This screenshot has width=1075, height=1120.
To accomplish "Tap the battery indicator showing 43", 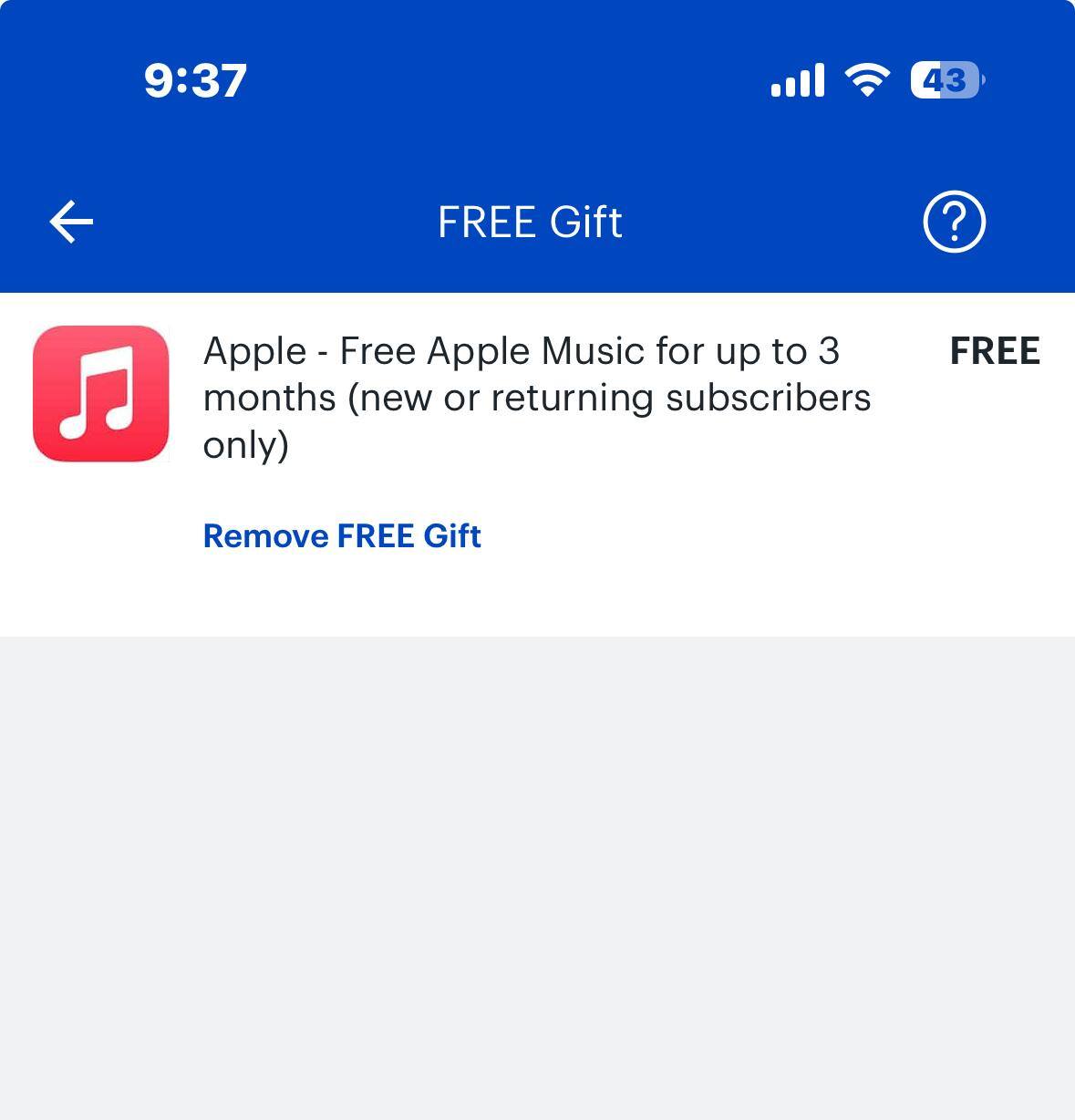I will (946, 80).
